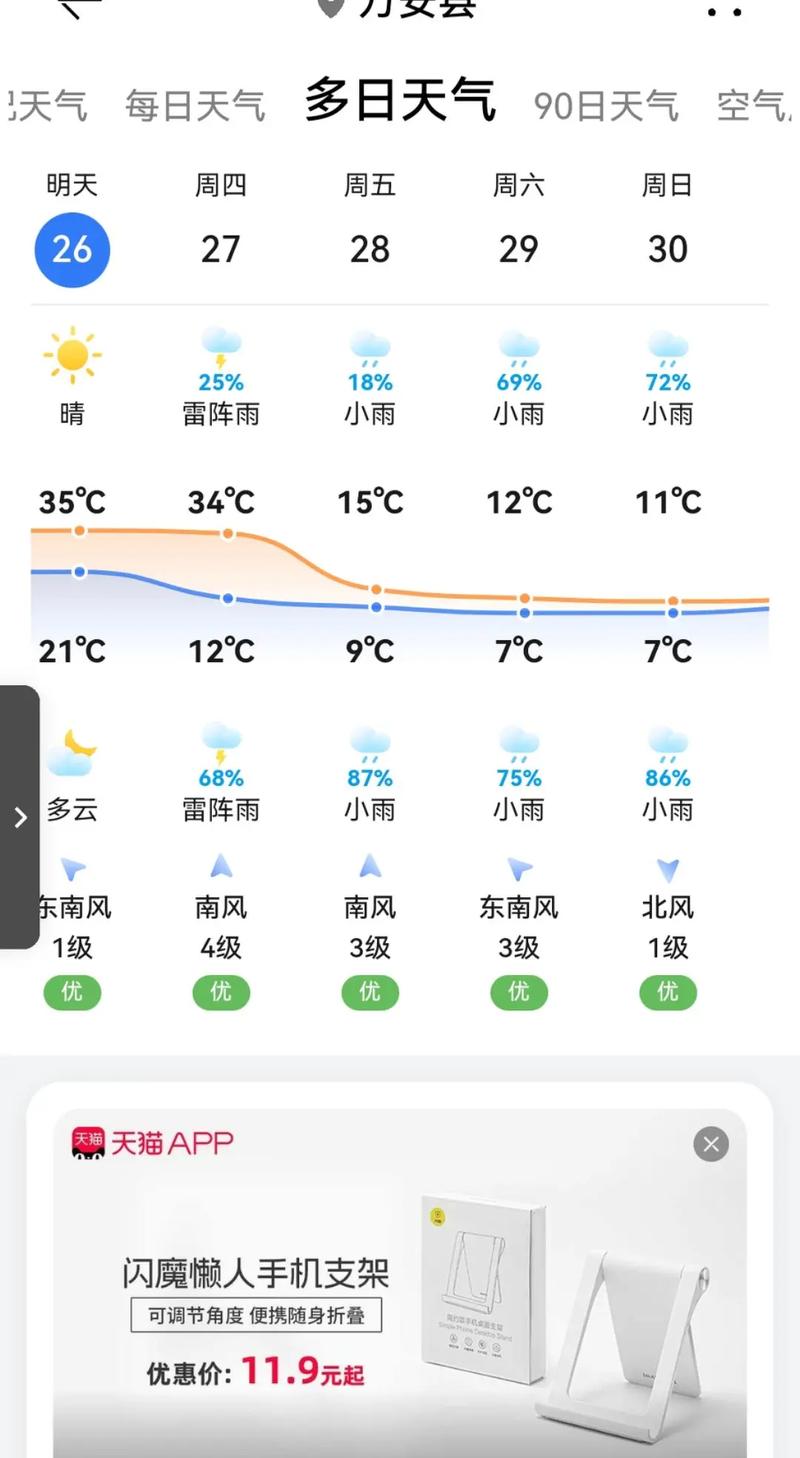
Task: Select Thursday's 雷阵雨 thunderstorm icon
Action: tap(220, 345)
